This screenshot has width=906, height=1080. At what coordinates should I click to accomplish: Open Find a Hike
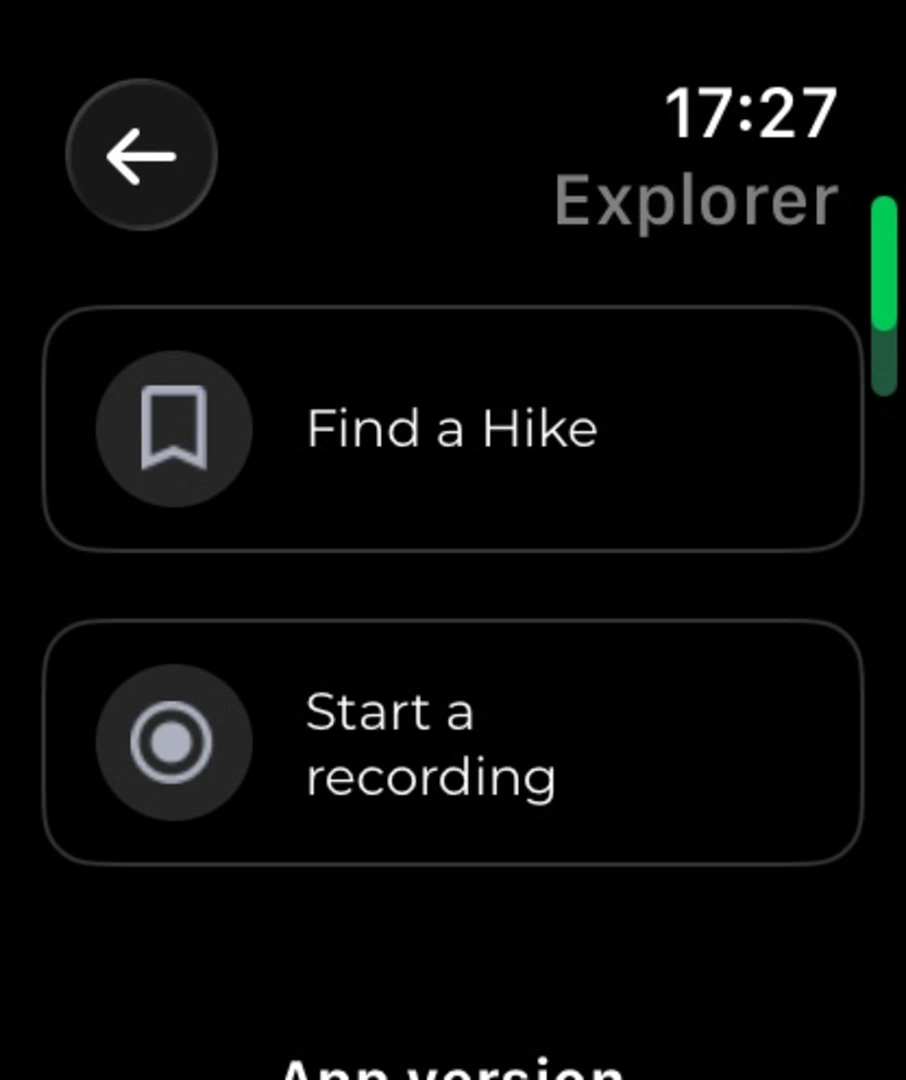[452, 428]
